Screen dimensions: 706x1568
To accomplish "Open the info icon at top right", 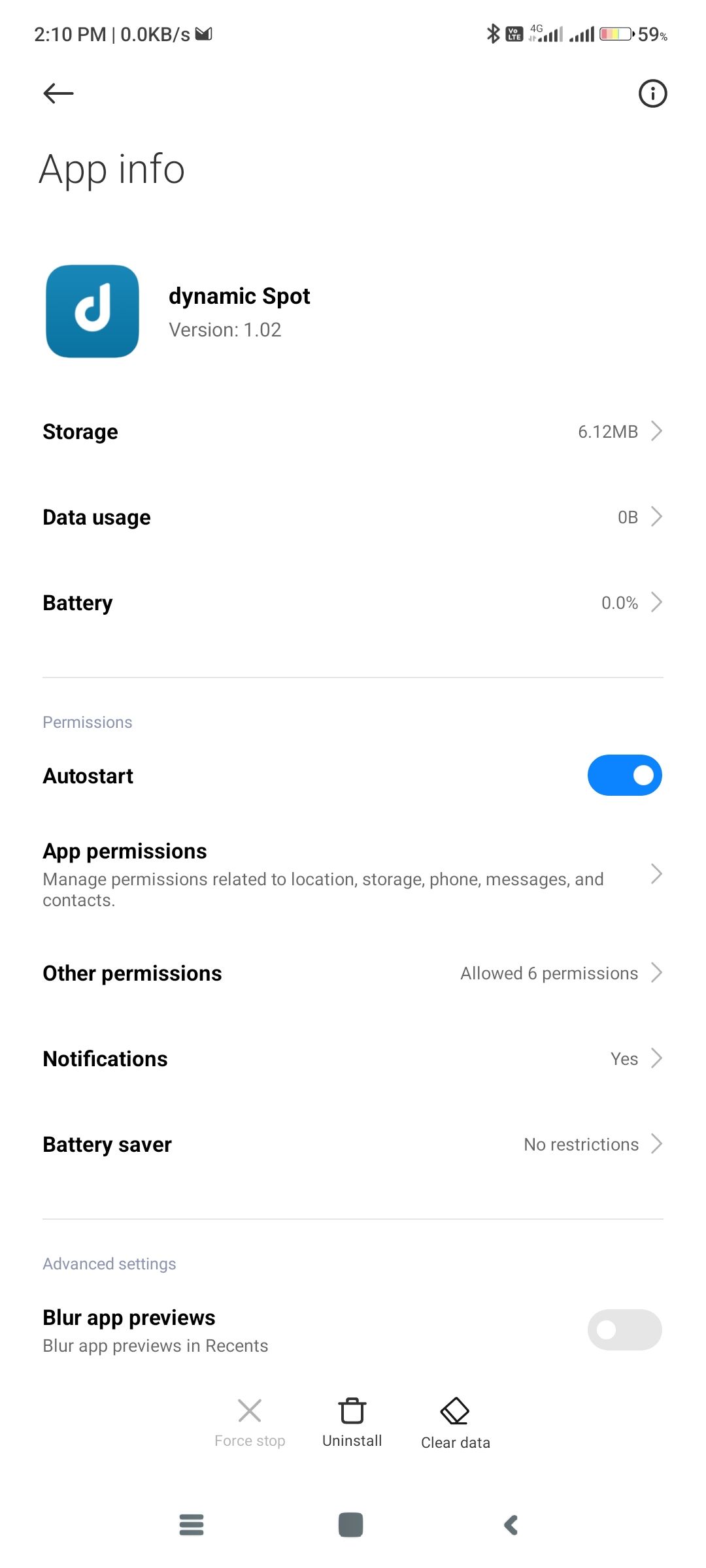I will 652,93.
